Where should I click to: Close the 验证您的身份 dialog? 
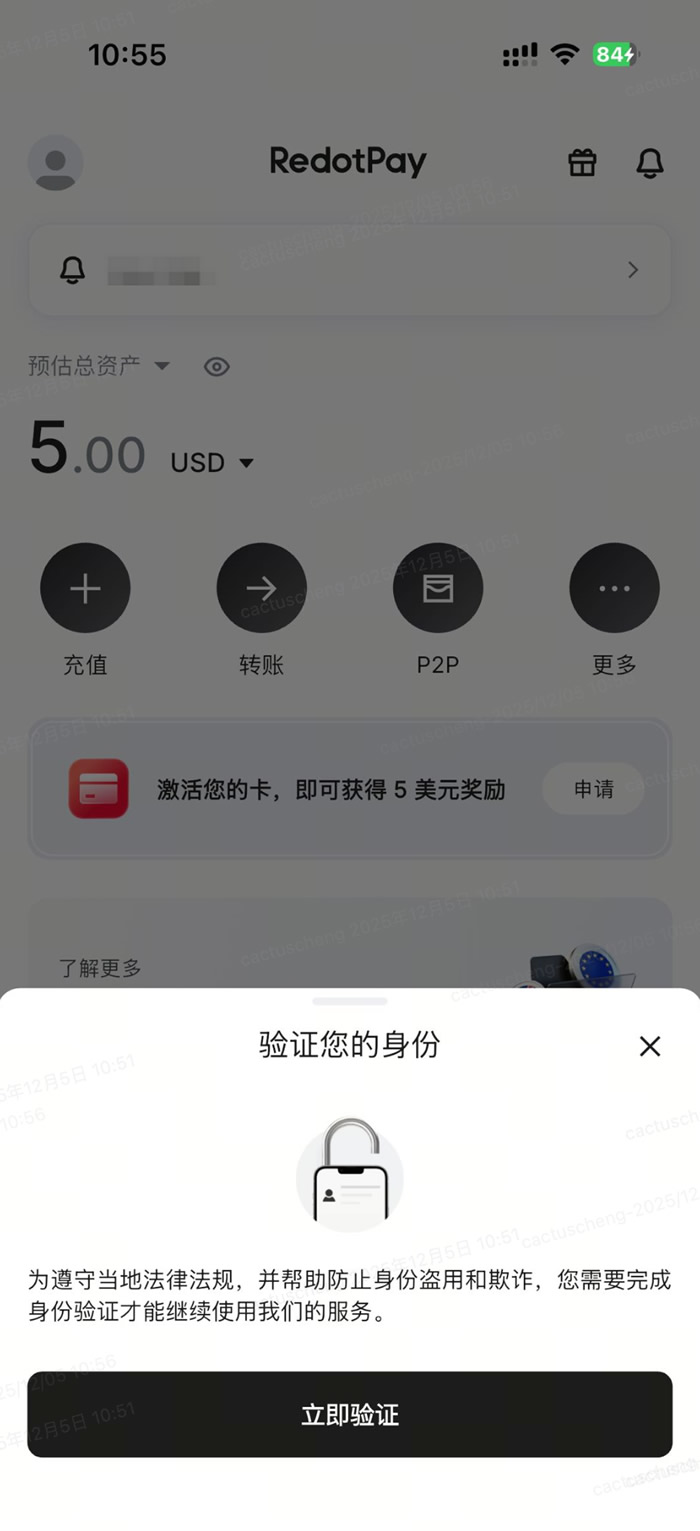[650, 1046]
